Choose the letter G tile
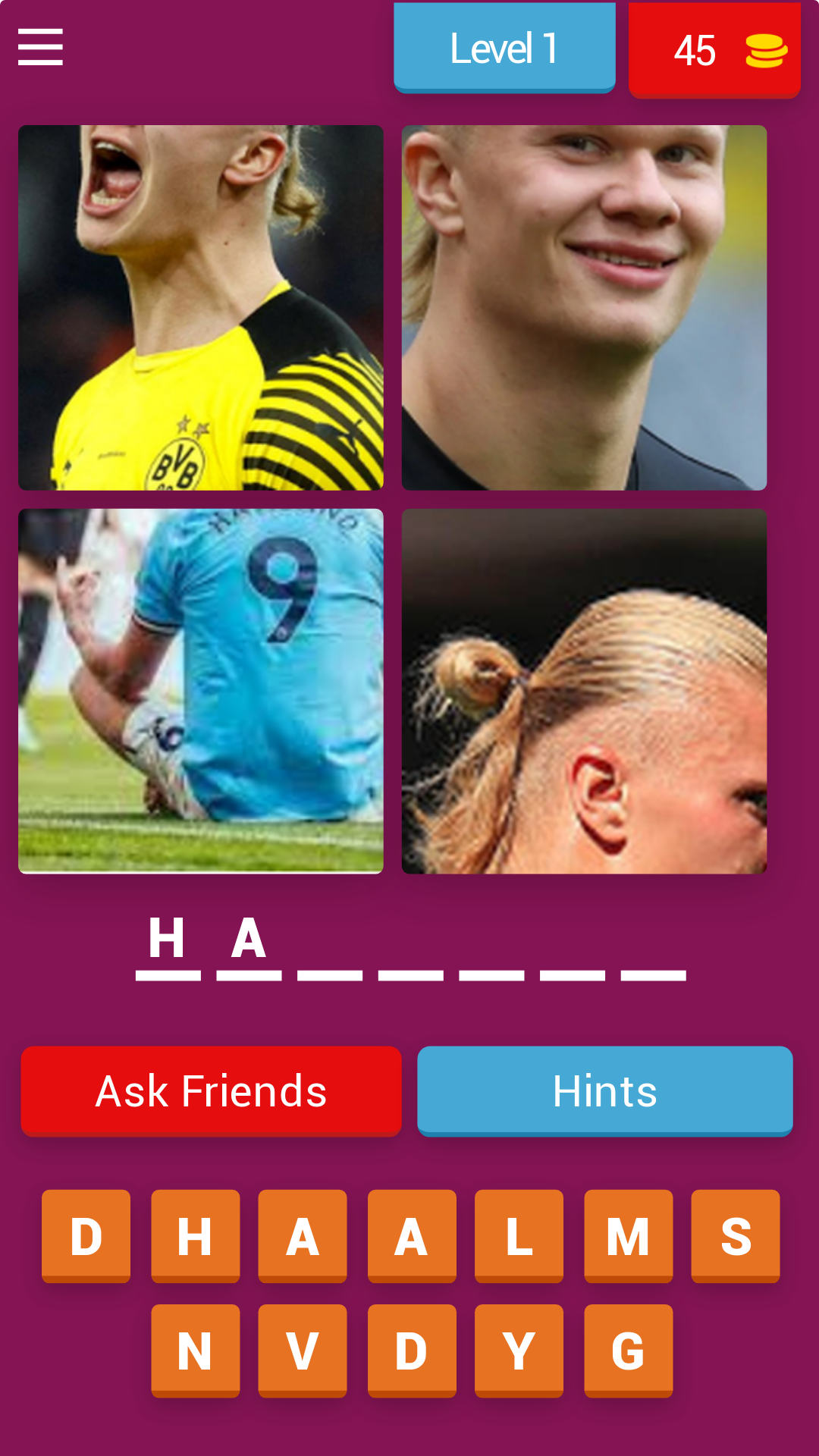819x1456 pixels. [x=628, y=1350]
